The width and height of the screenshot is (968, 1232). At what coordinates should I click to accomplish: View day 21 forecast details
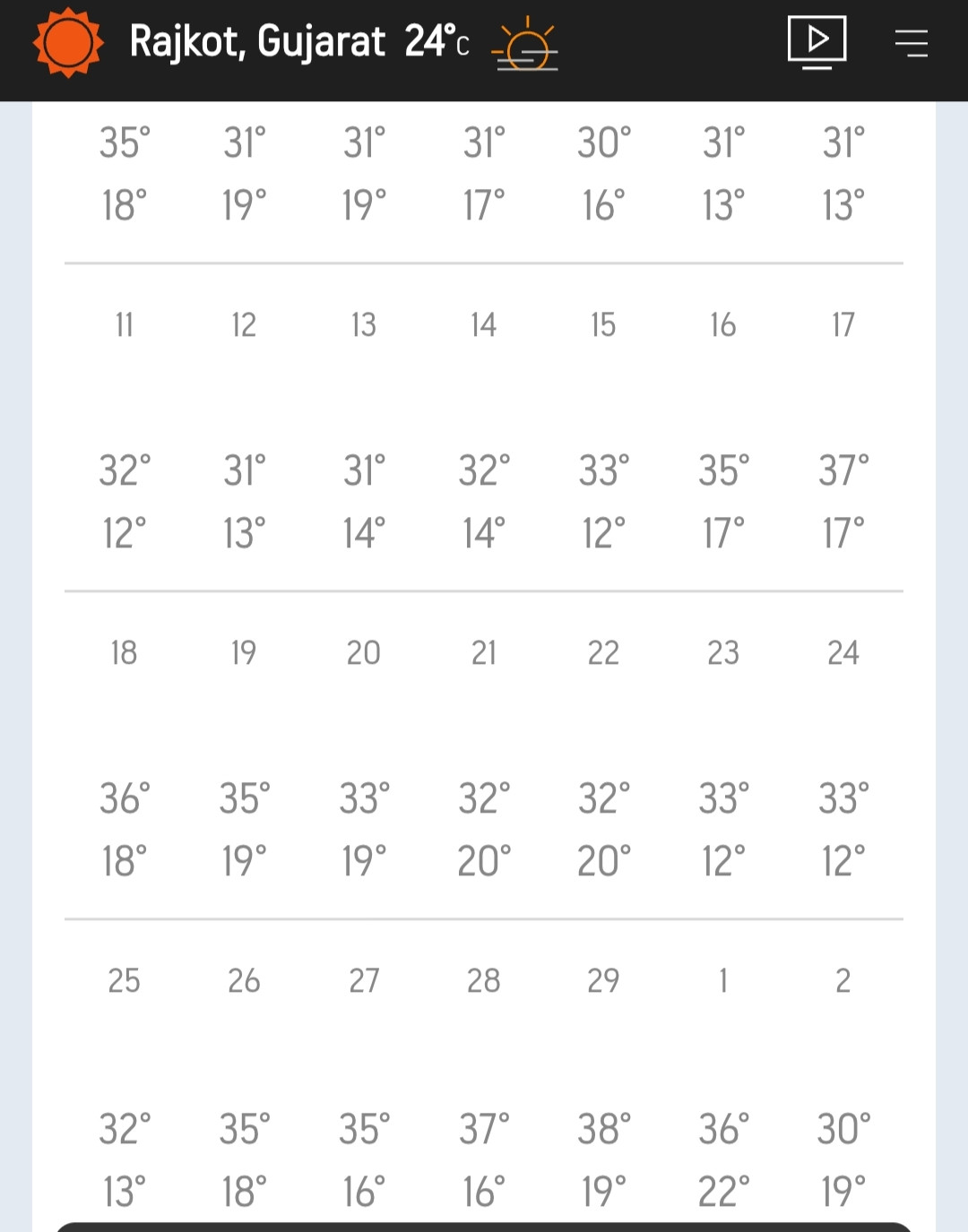[x=484, y=653]
